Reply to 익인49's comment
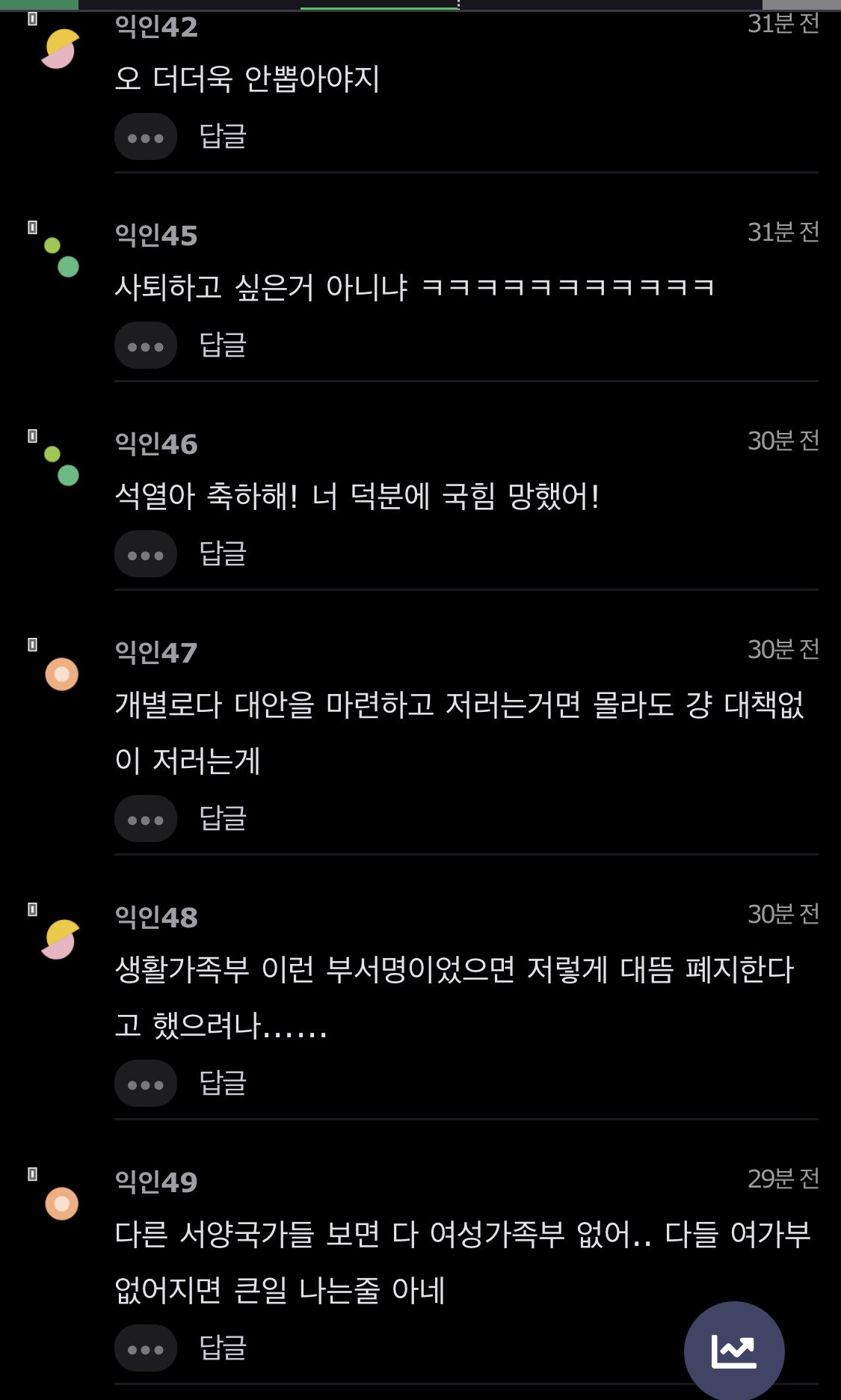Viewport: 841px width, 1400px height. [223, 1348]
